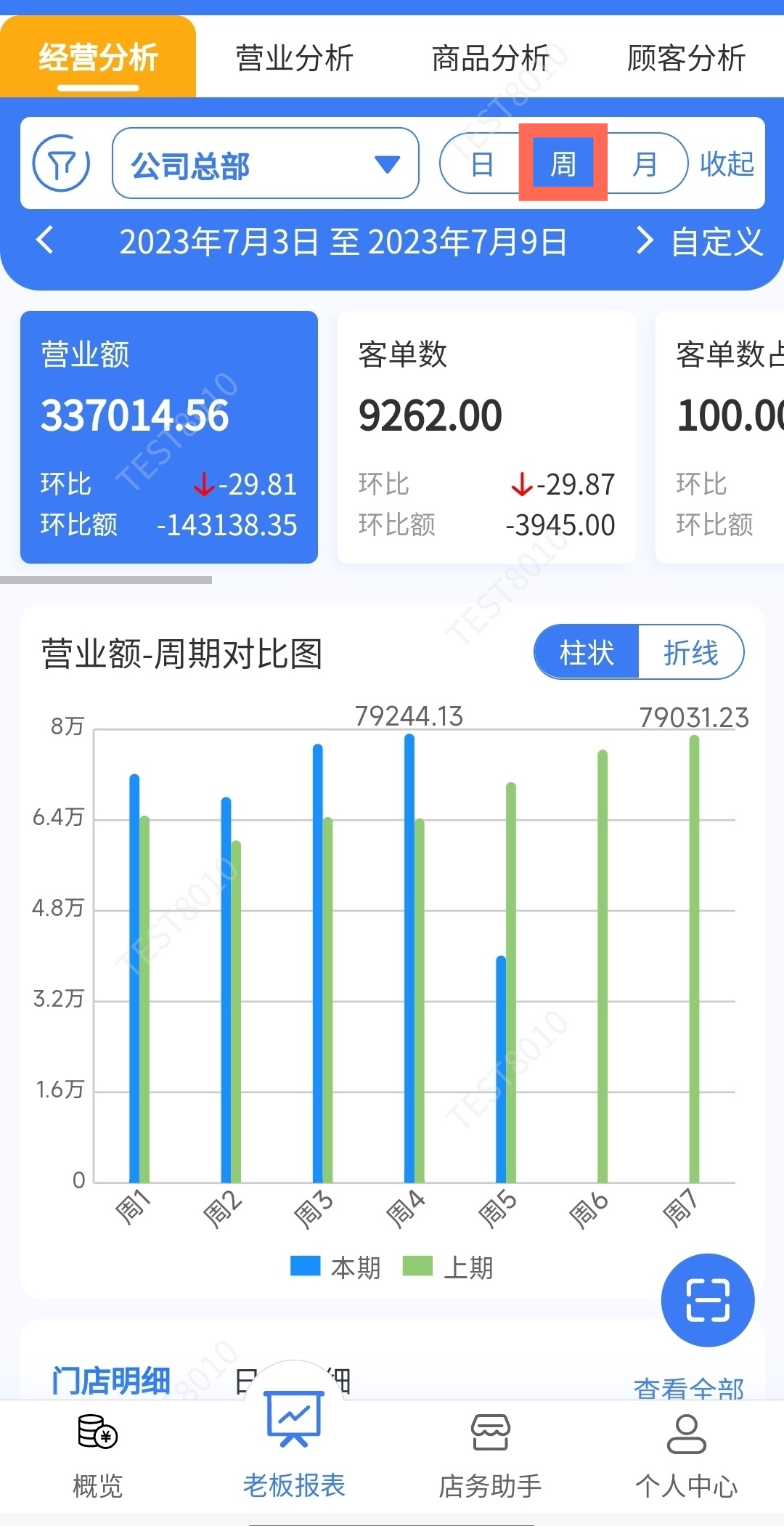Tap 收起 to collapse the filter panel
The height and width of the screenshot is (1526, 784).
tap(727, 163)
